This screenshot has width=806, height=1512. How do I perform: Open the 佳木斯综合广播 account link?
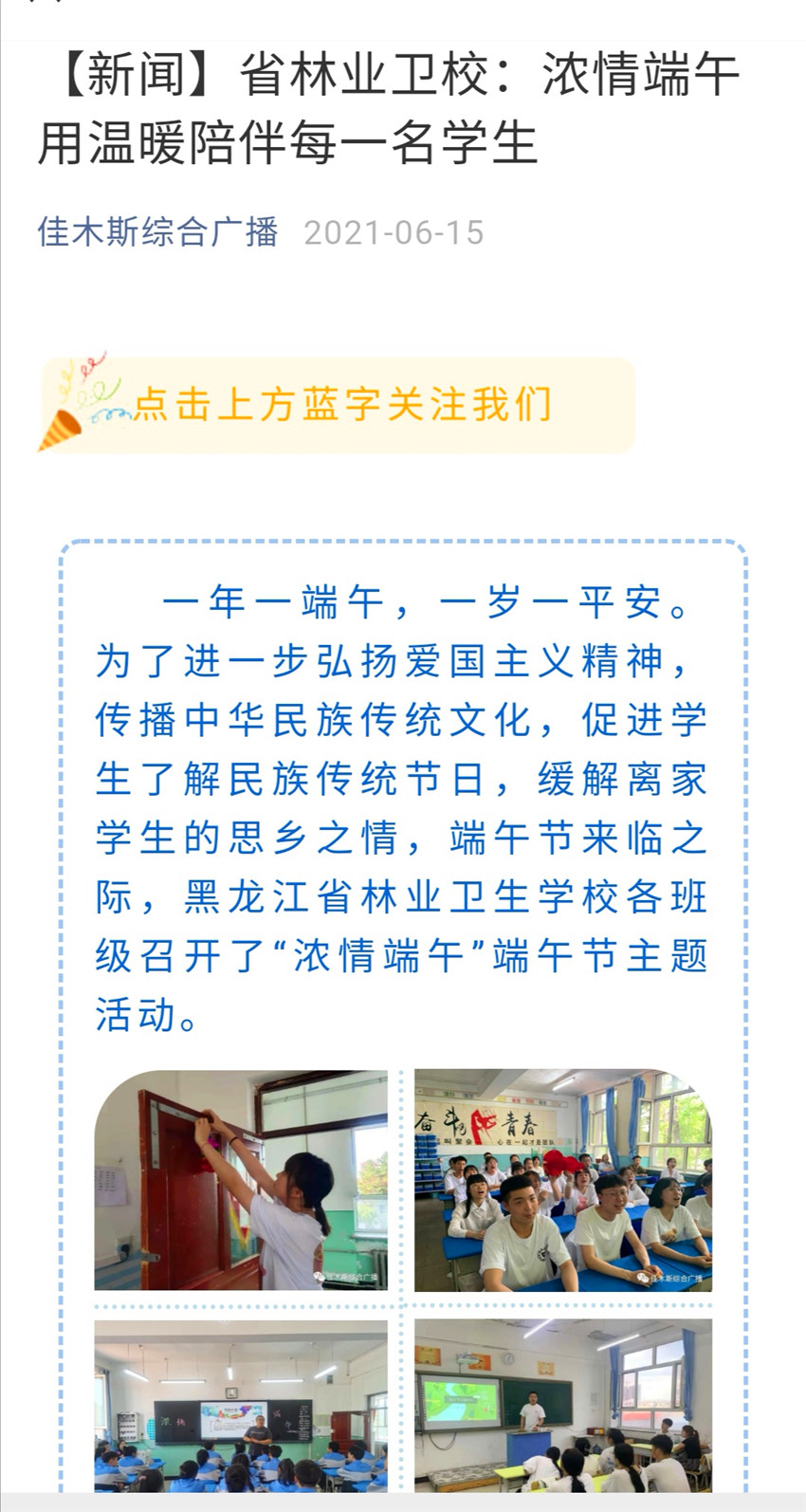(157, 232)
